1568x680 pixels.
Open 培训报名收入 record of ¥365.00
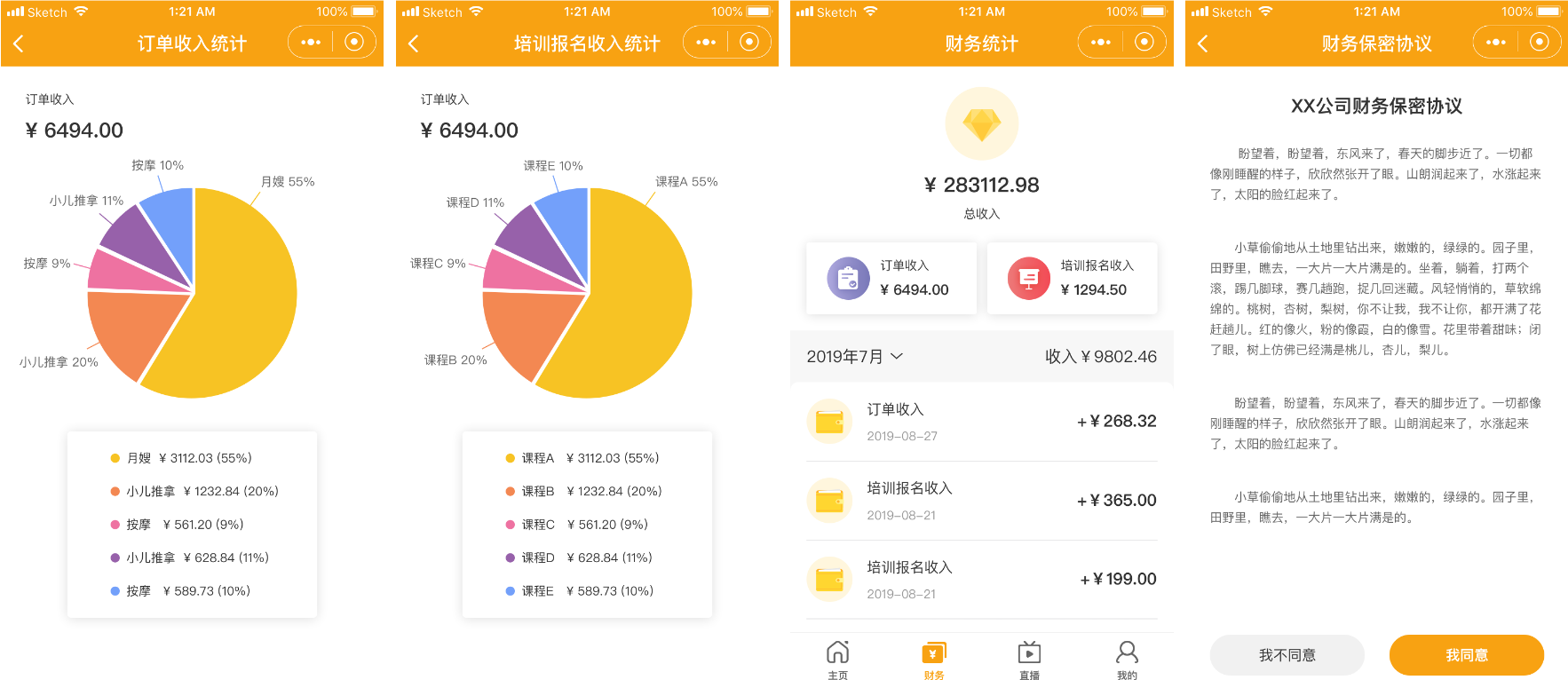click(981, 501)
